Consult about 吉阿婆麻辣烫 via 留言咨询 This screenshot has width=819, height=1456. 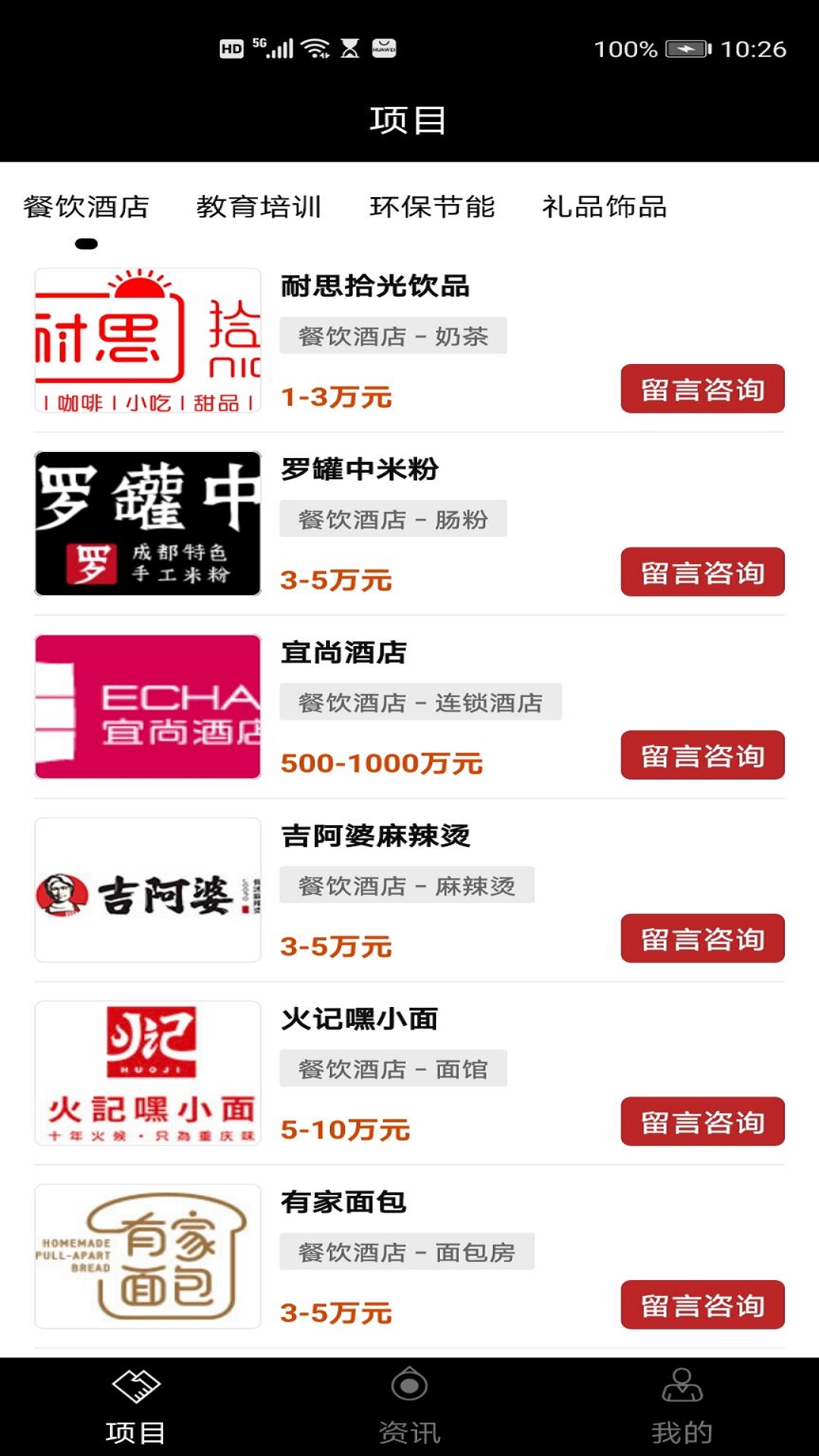click(x=702, y=939)
